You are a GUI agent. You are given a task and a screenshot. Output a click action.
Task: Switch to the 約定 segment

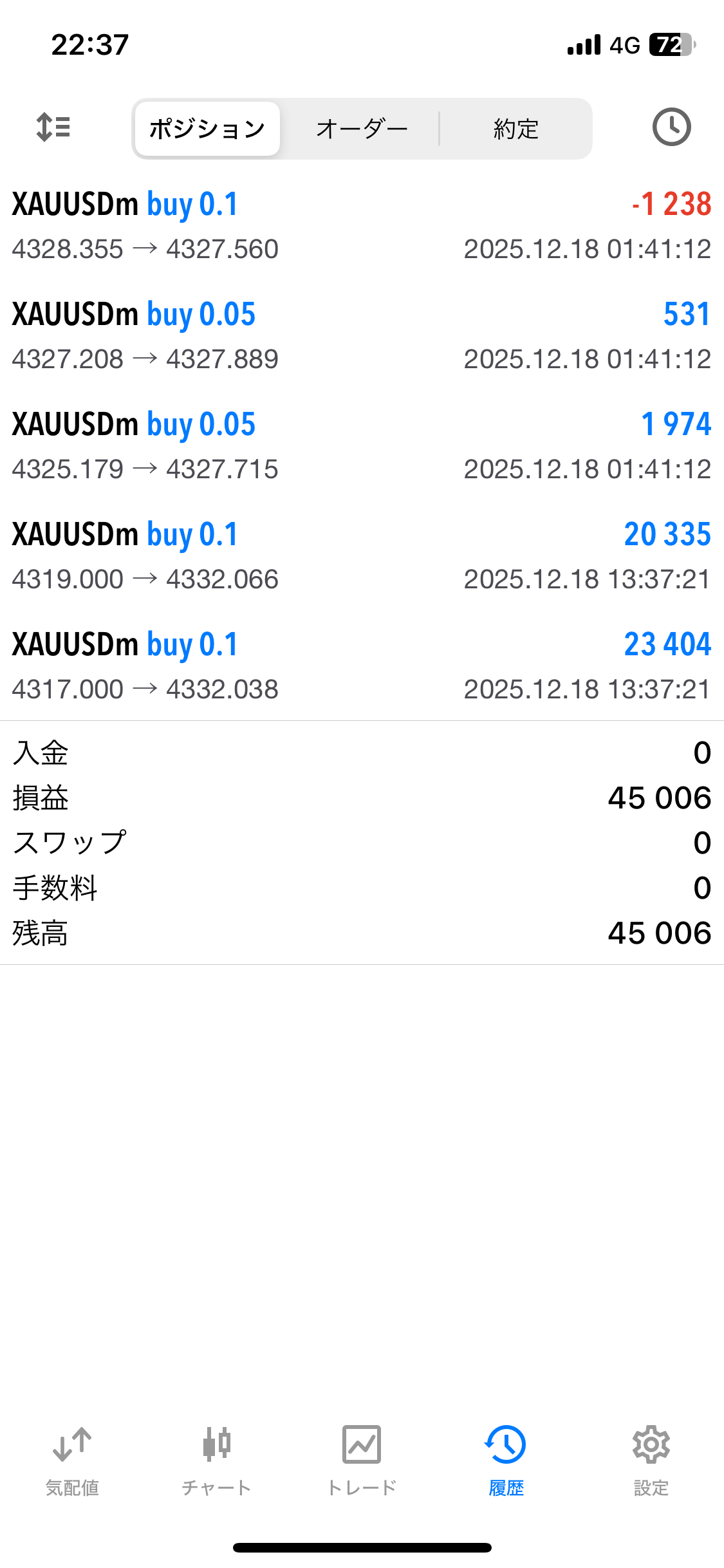pyautogui.click(x=515, y=129)
